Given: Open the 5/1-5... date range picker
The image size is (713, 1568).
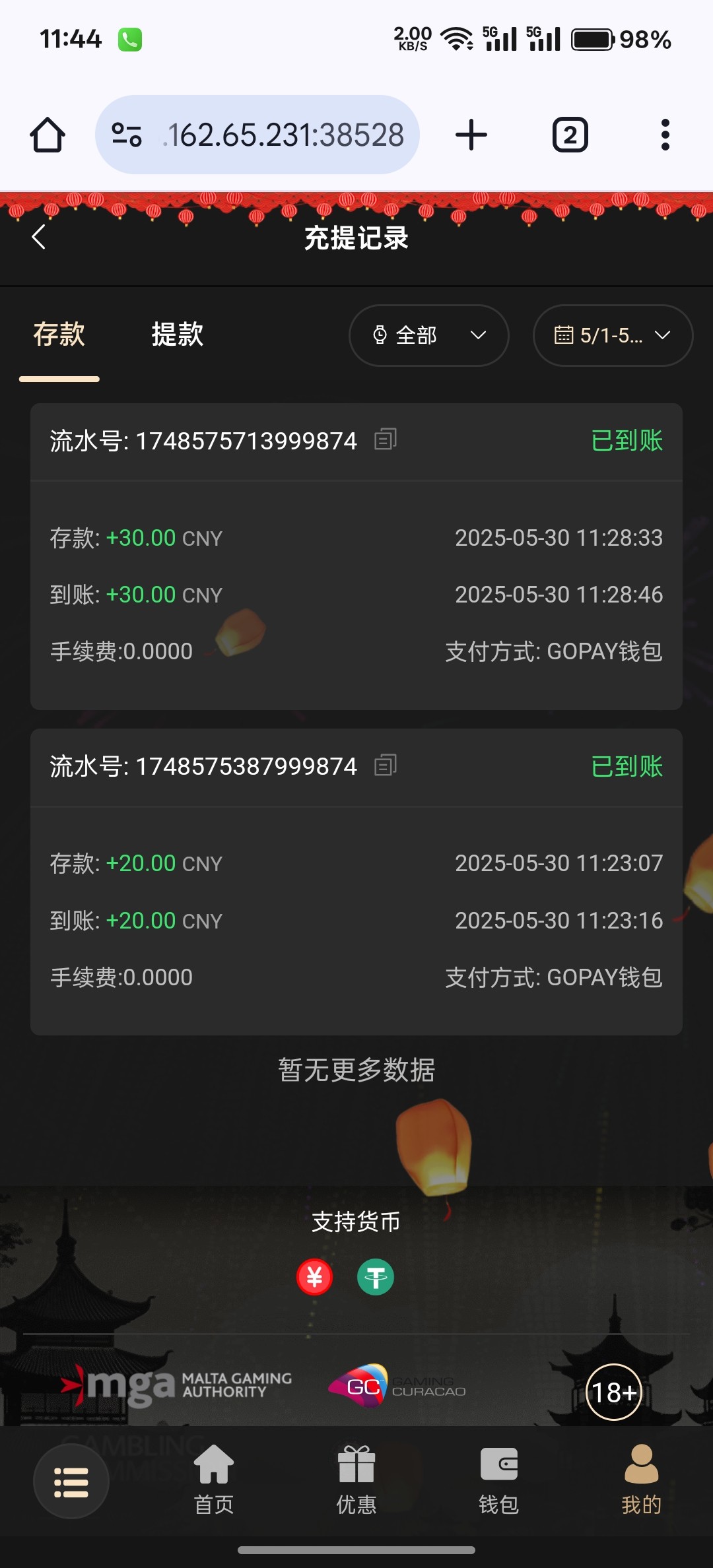Looking at the screenshot, I should tap(613, 335).
